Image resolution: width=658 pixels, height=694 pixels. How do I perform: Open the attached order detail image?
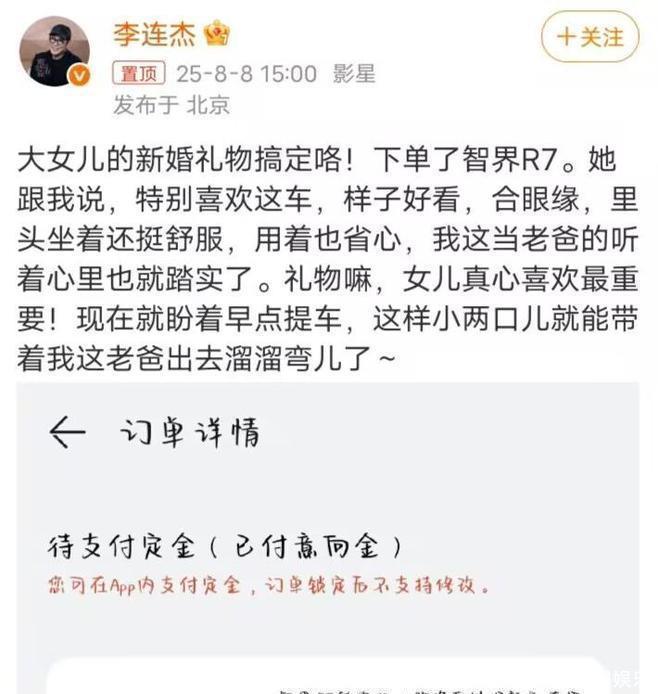tap(328, 540)
